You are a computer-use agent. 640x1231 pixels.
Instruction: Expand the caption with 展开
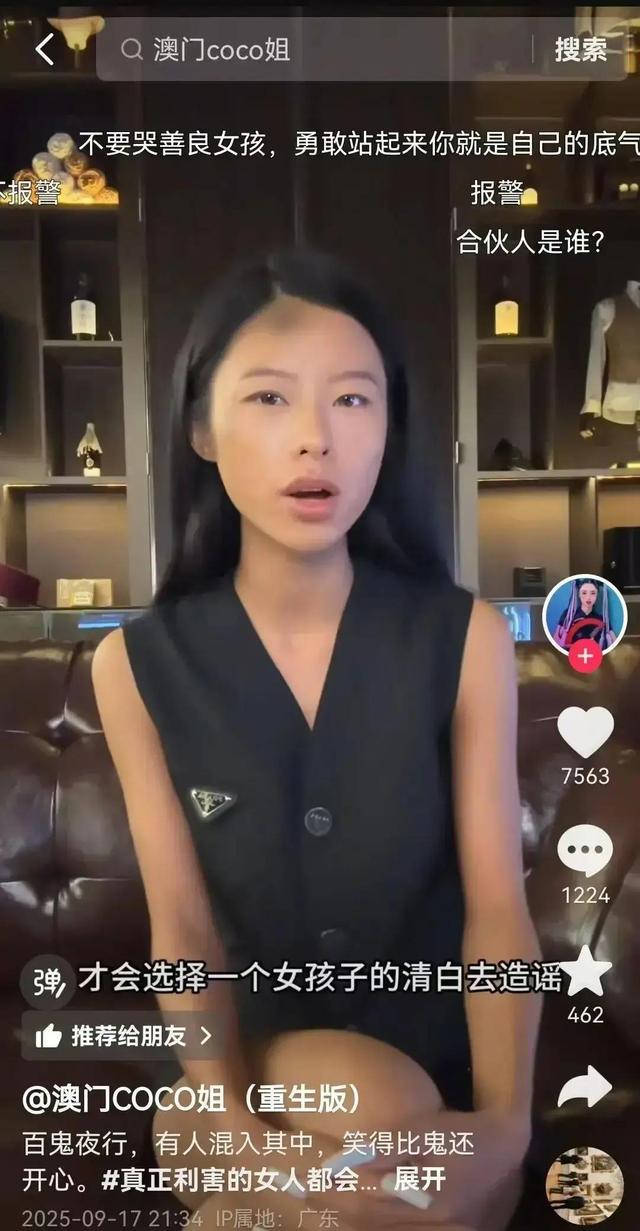(419, 1179)
